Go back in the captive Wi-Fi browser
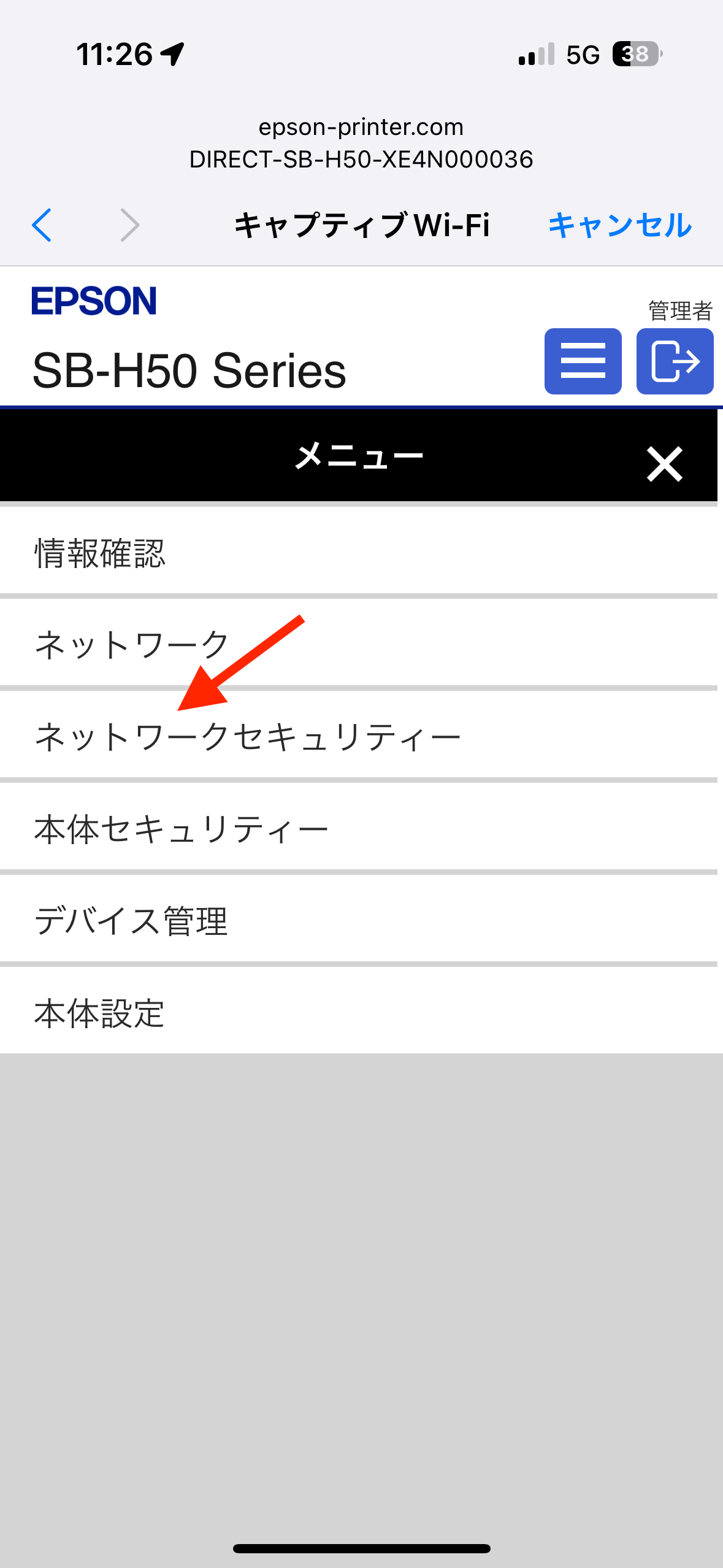 42,225
